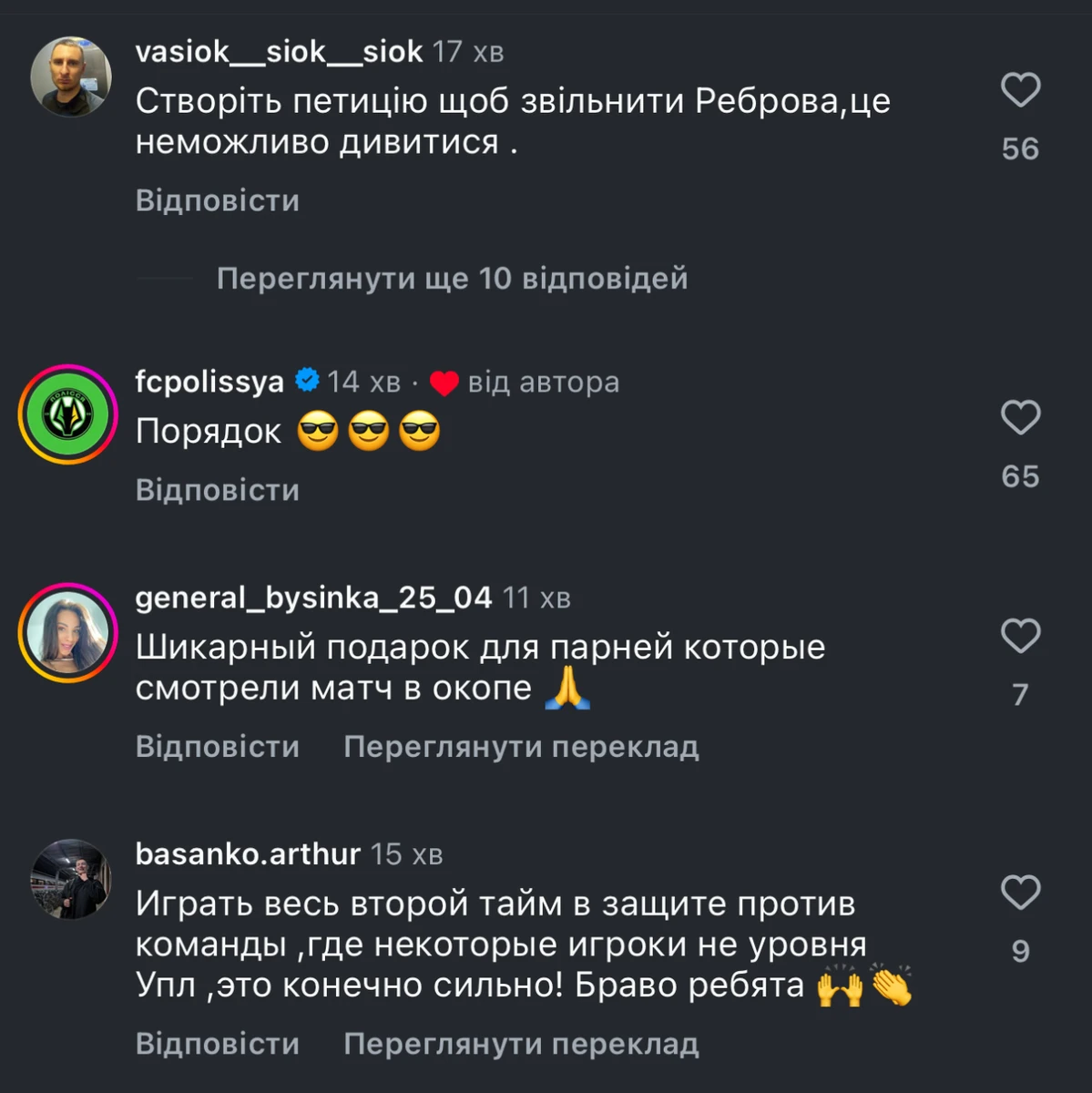Open basanko.arthur username profile link
This screenshot has width=1092, height=1093.
(248, 854)
